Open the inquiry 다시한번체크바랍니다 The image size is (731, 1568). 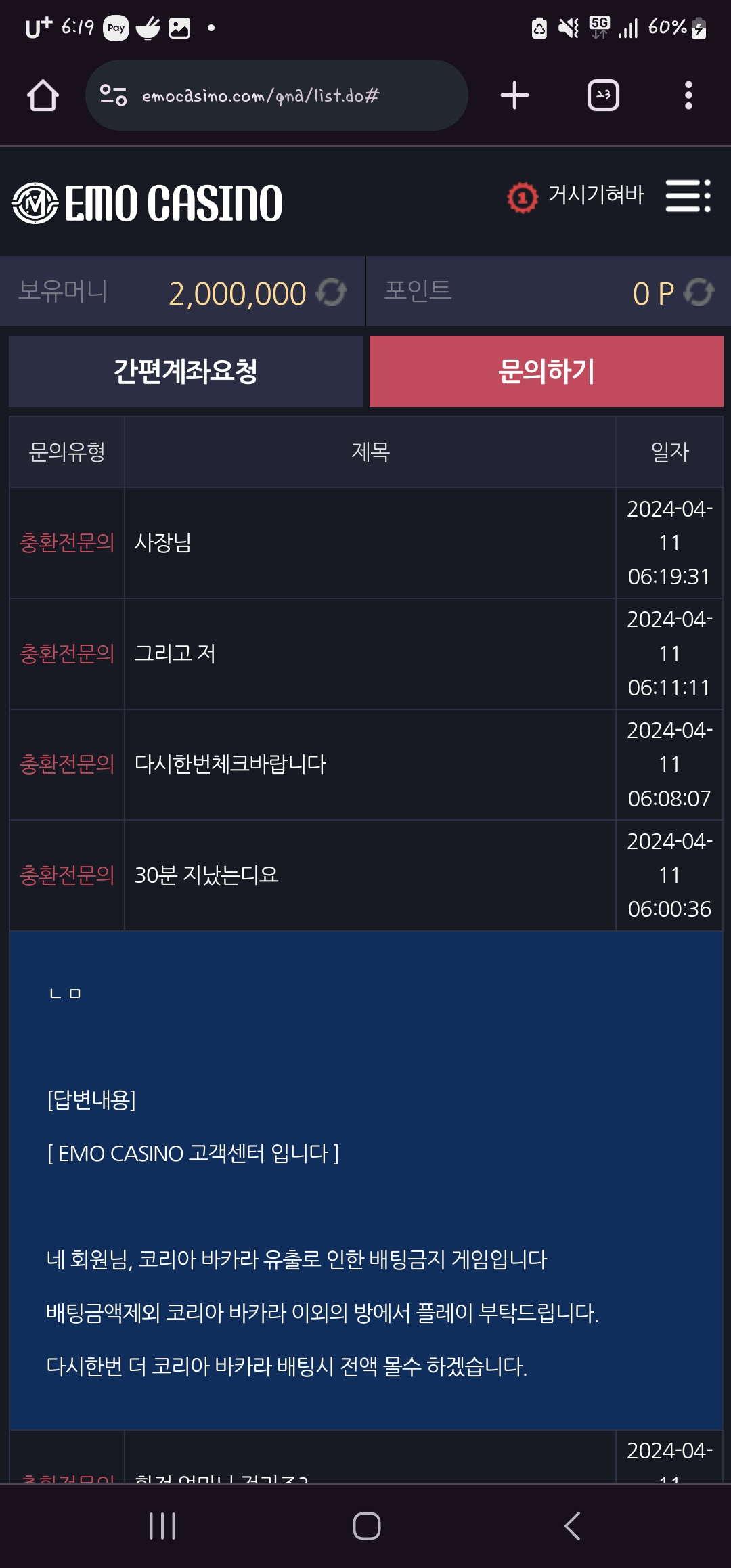point(365,765)
